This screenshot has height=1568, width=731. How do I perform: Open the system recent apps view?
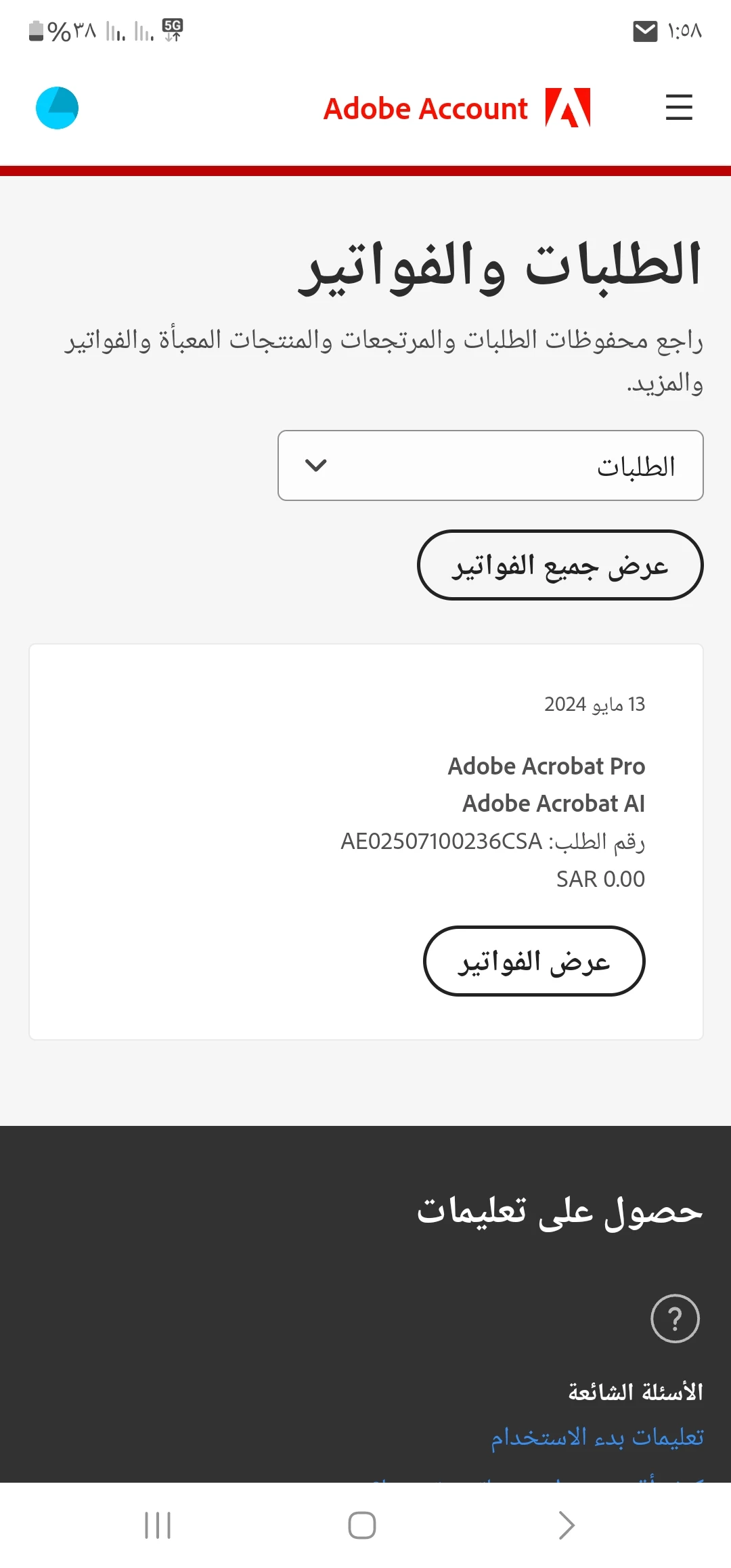coord(158,1525)
